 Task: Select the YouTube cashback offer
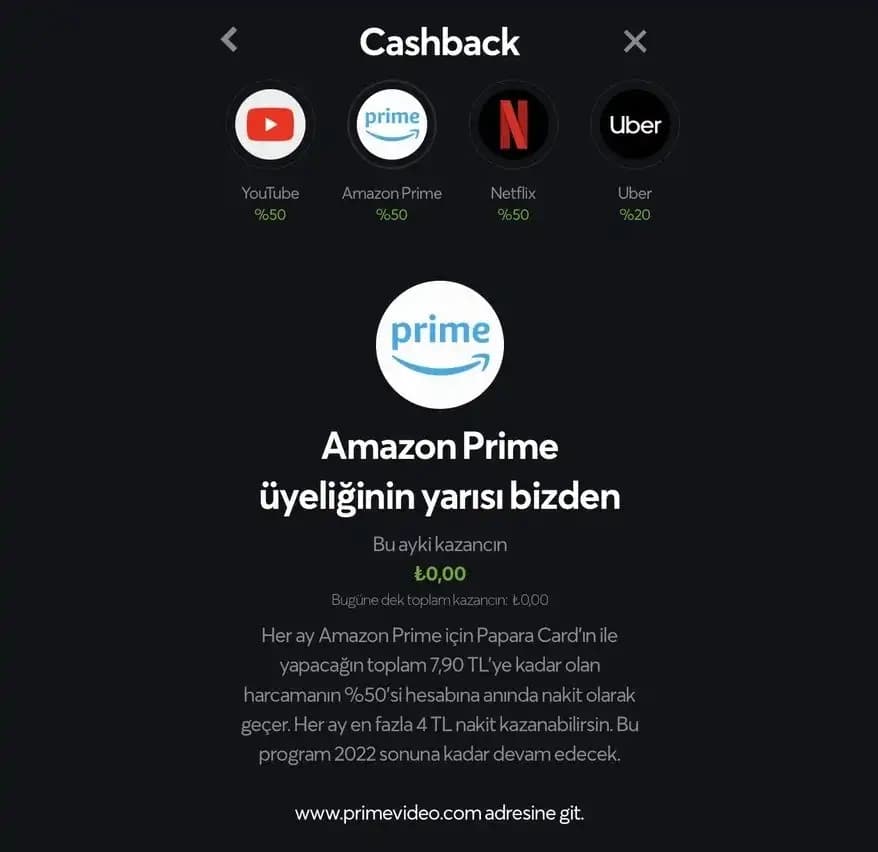pos(270,126)
